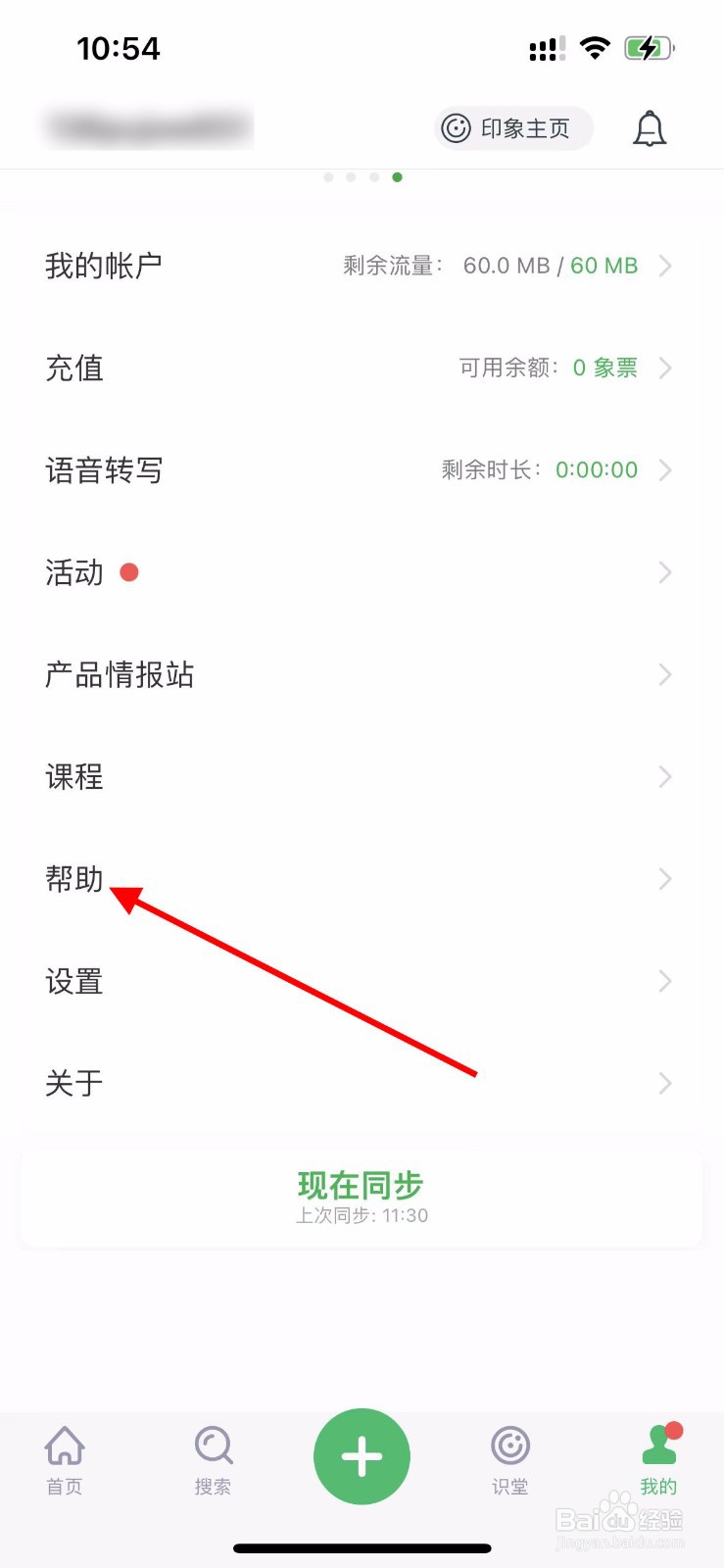
Task: Expand the 我的帐户 row chevron
Action: 667,265
